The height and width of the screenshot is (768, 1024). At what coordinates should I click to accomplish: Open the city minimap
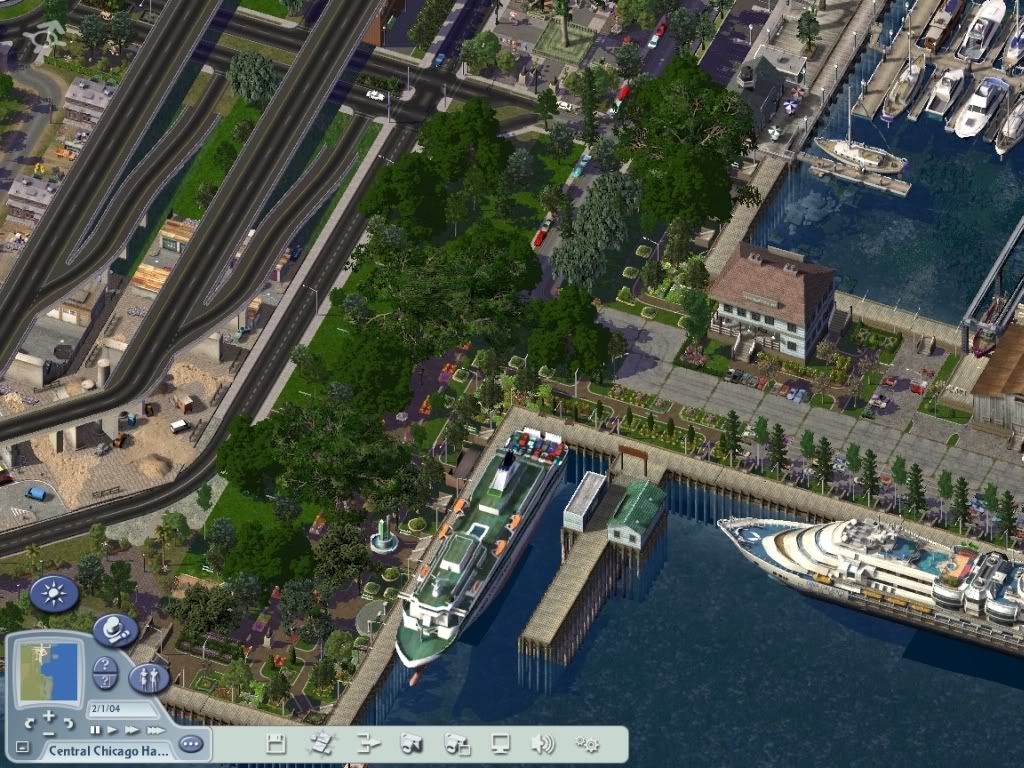(48, 671)
